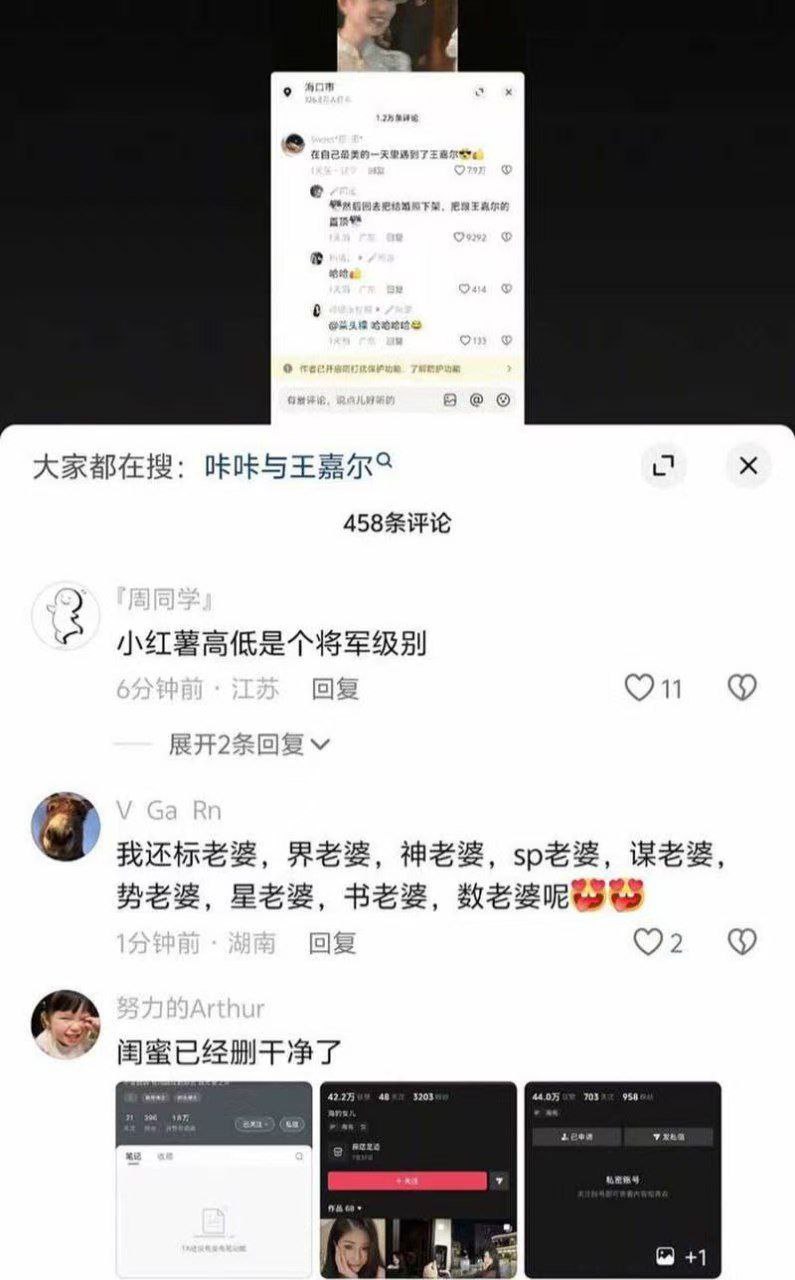
Task: Close the comments panel
Action: click(748, 466)
